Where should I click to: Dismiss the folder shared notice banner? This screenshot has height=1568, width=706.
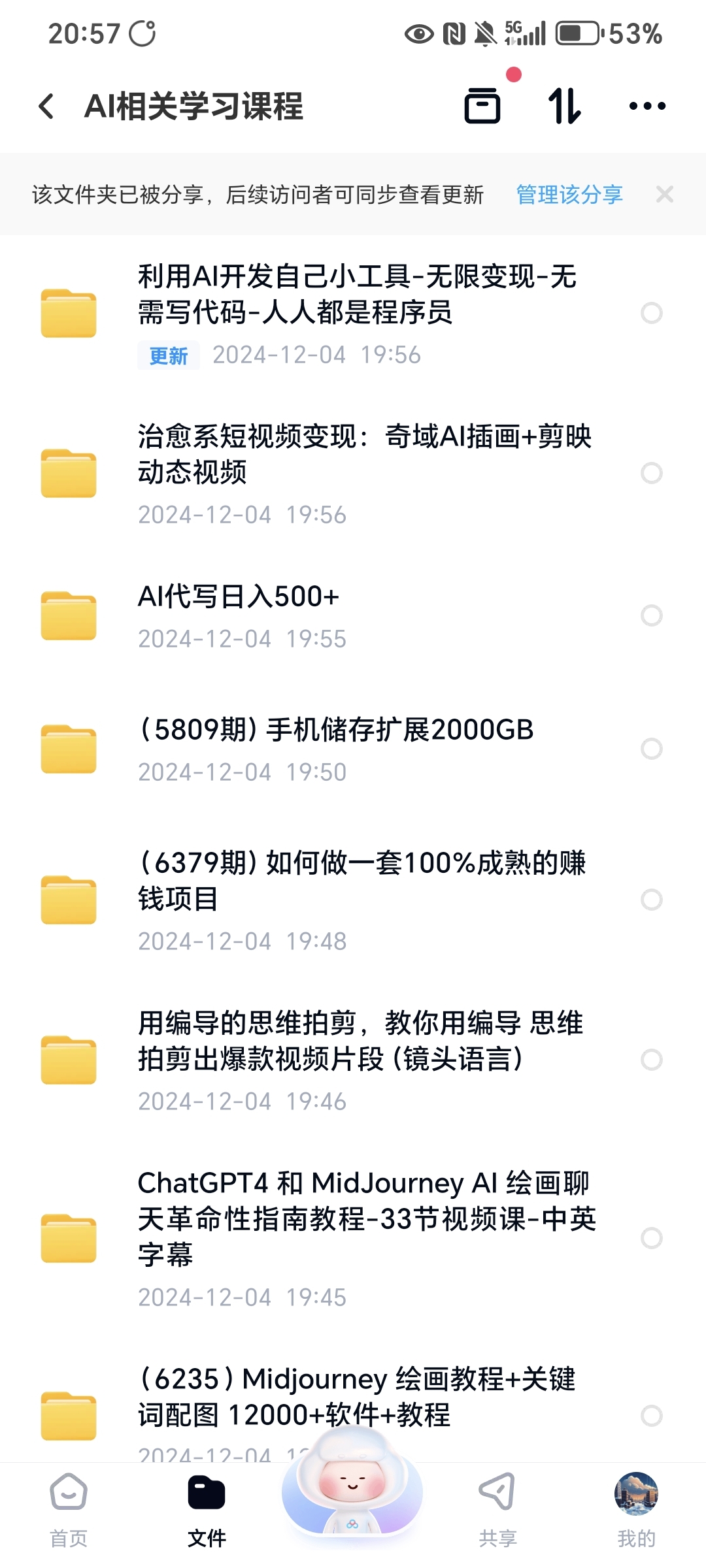coord(665,195)
